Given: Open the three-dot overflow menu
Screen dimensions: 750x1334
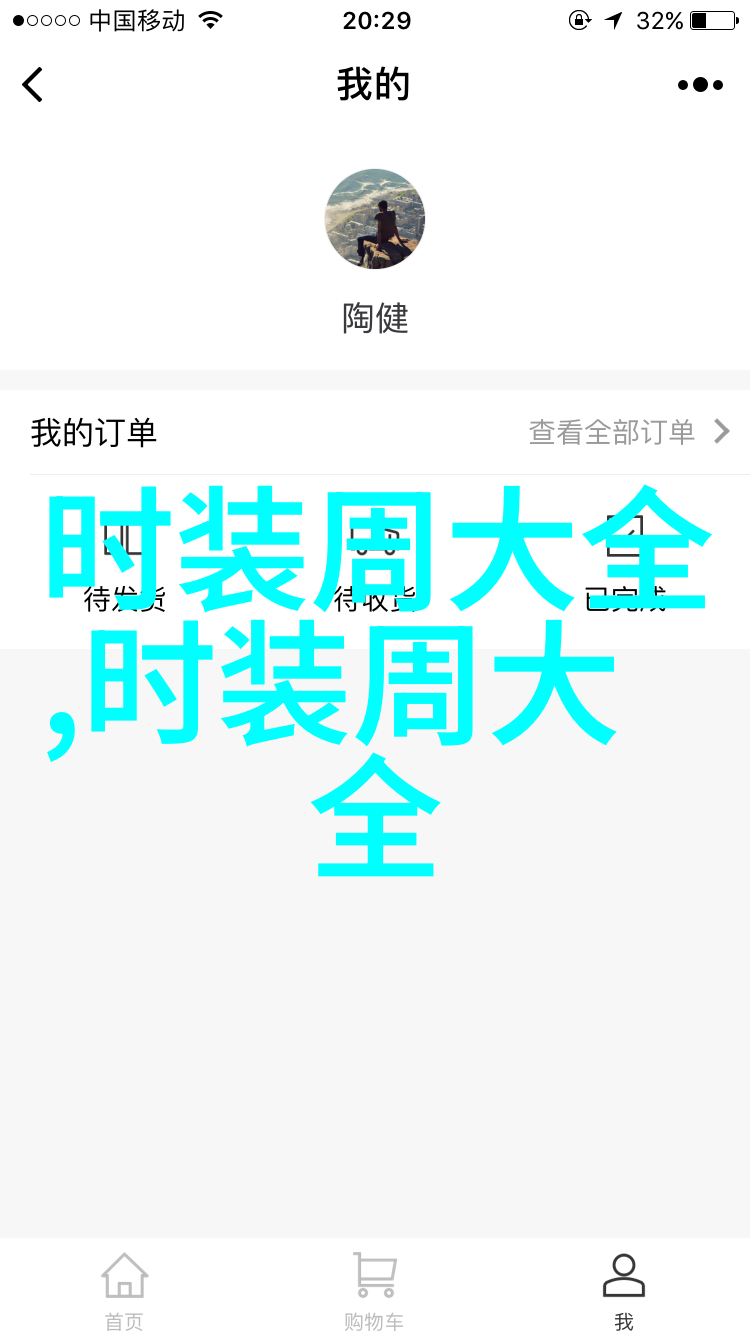Looking at the screenshot, I should point(699,85).
